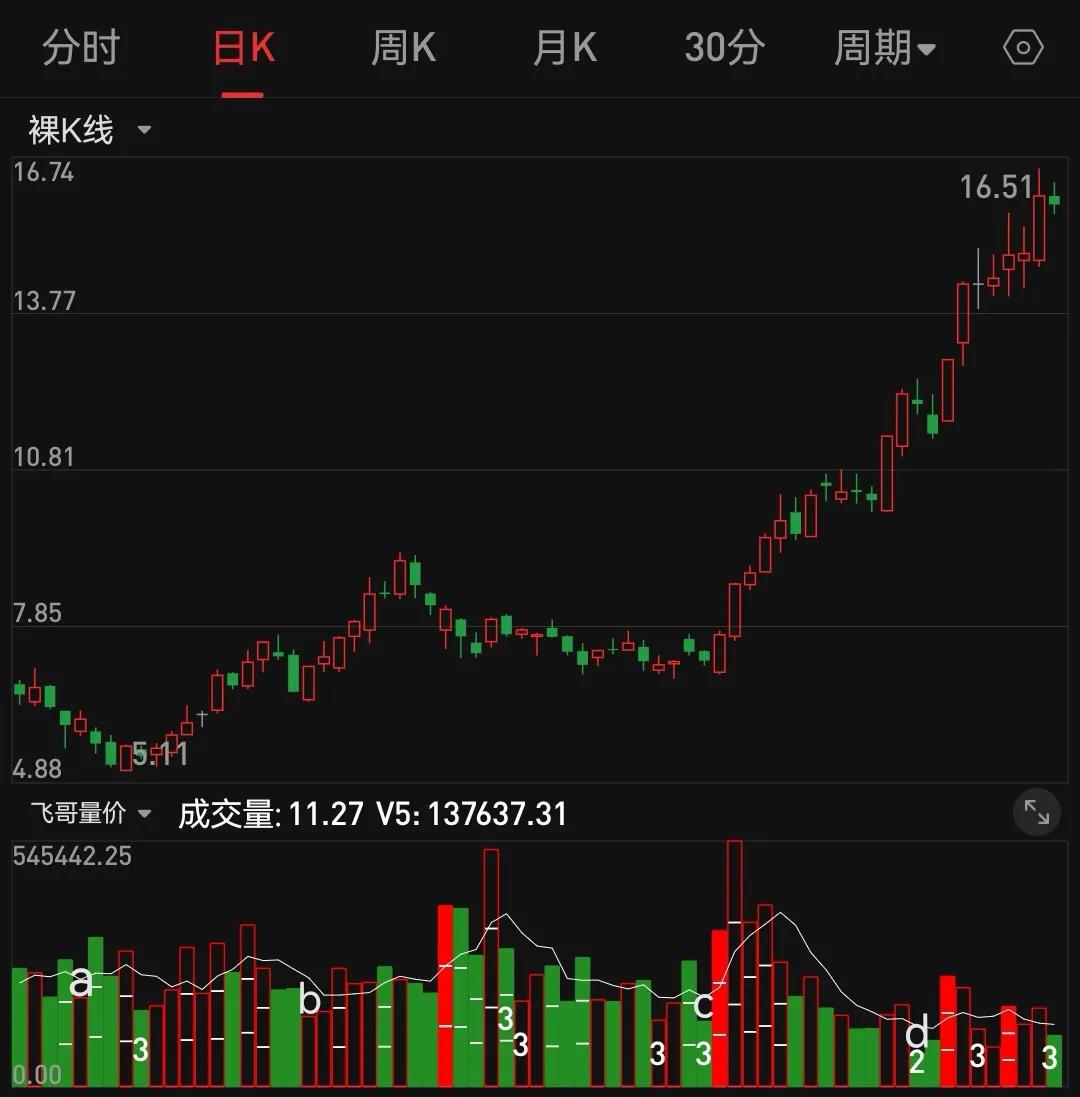Switch to the 周K weekly chart tab
Screen dimensions: 1080x1097
(x=403, y=47)
